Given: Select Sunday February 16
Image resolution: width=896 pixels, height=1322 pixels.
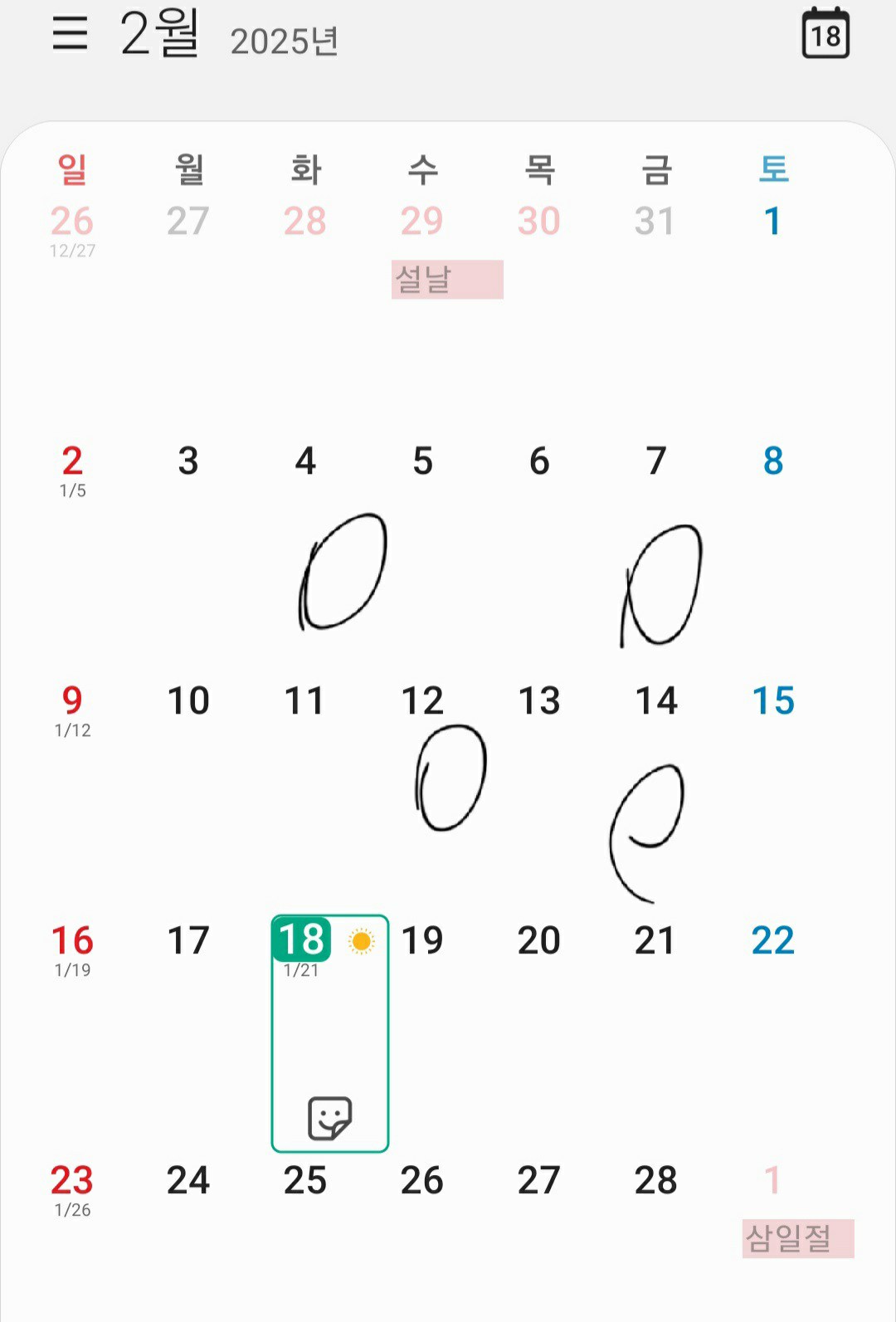Looking at the screenshot, I should tap(72, 941).
